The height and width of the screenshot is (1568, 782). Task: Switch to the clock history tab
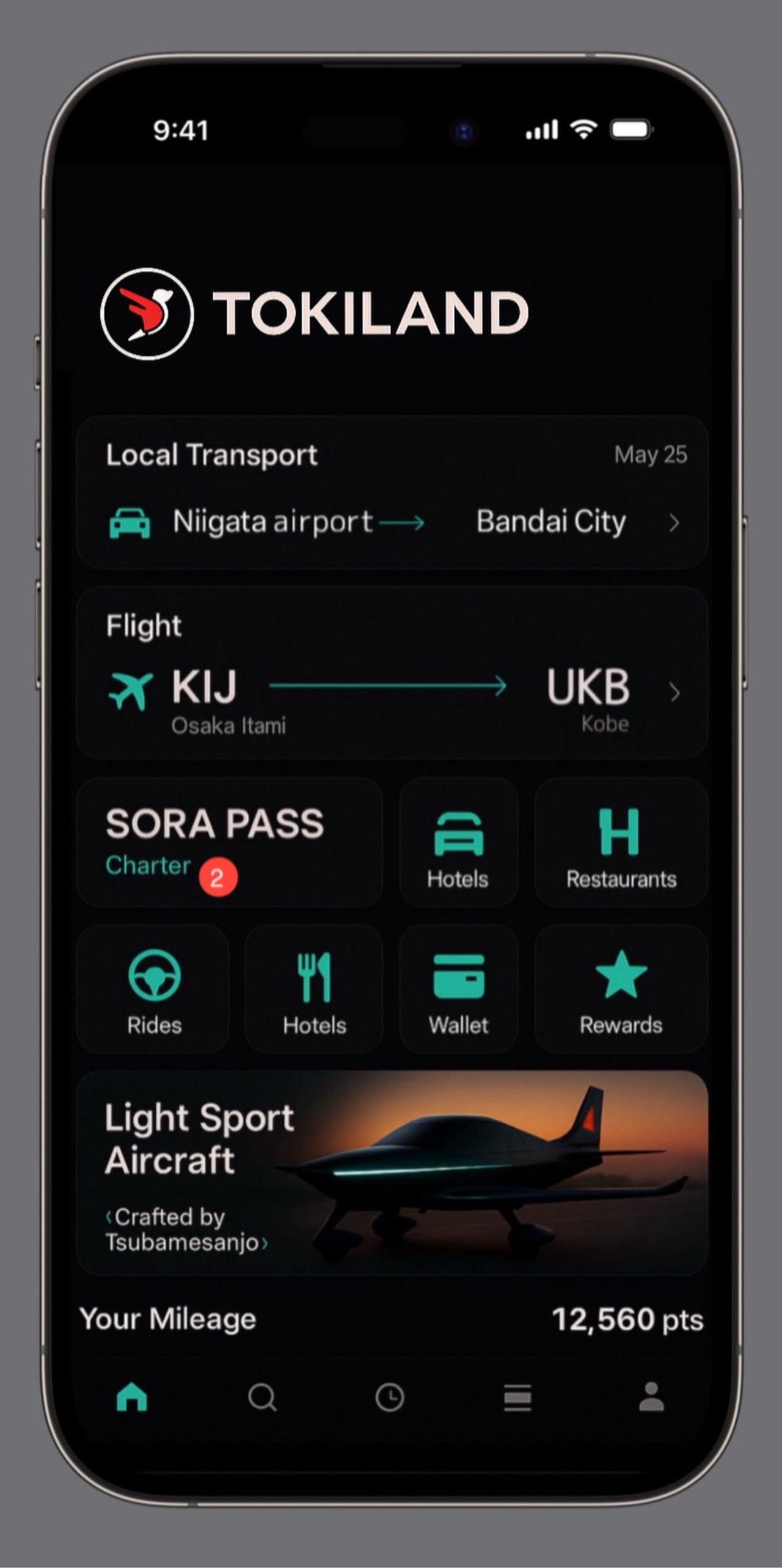[x=390, y=1397]
